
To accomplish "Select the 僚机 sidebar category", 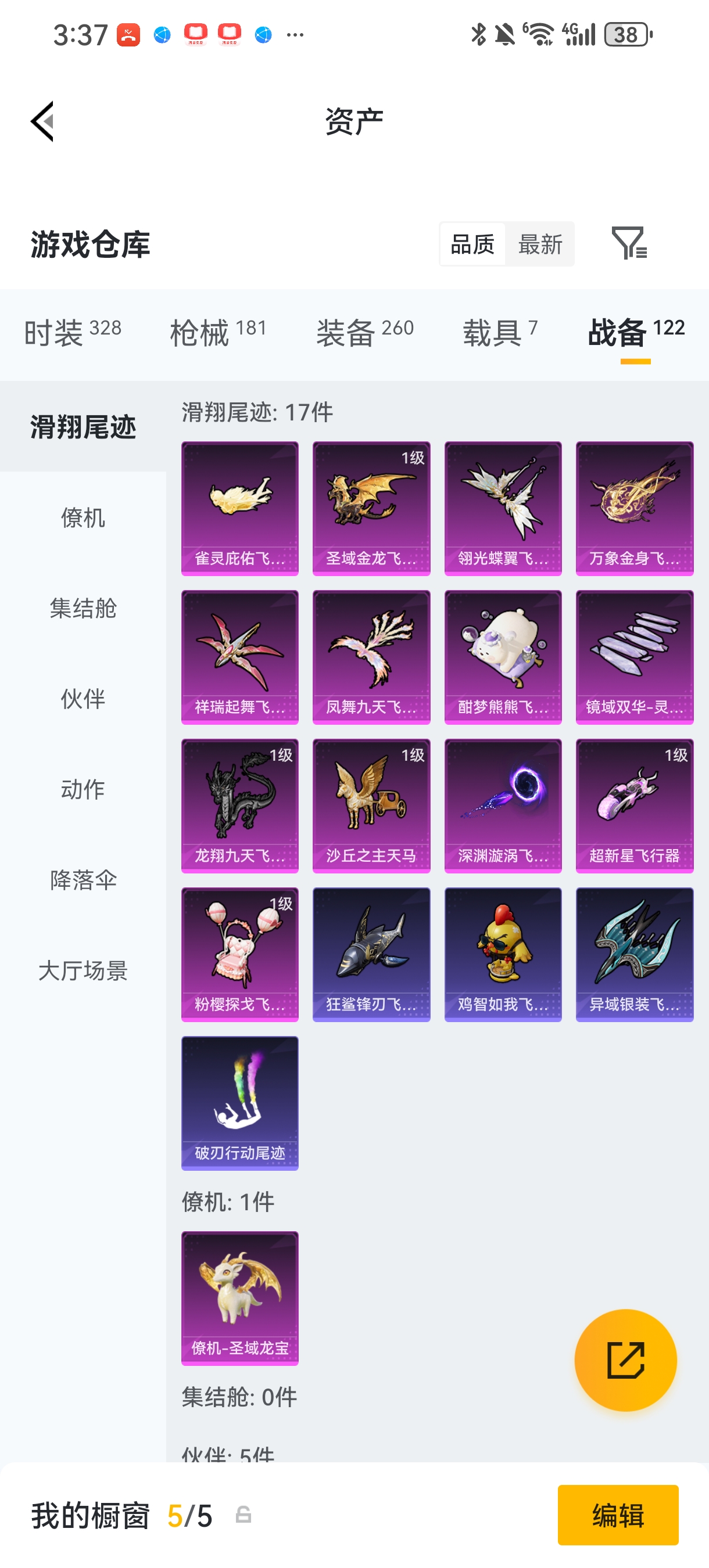I will click(83, 517).
